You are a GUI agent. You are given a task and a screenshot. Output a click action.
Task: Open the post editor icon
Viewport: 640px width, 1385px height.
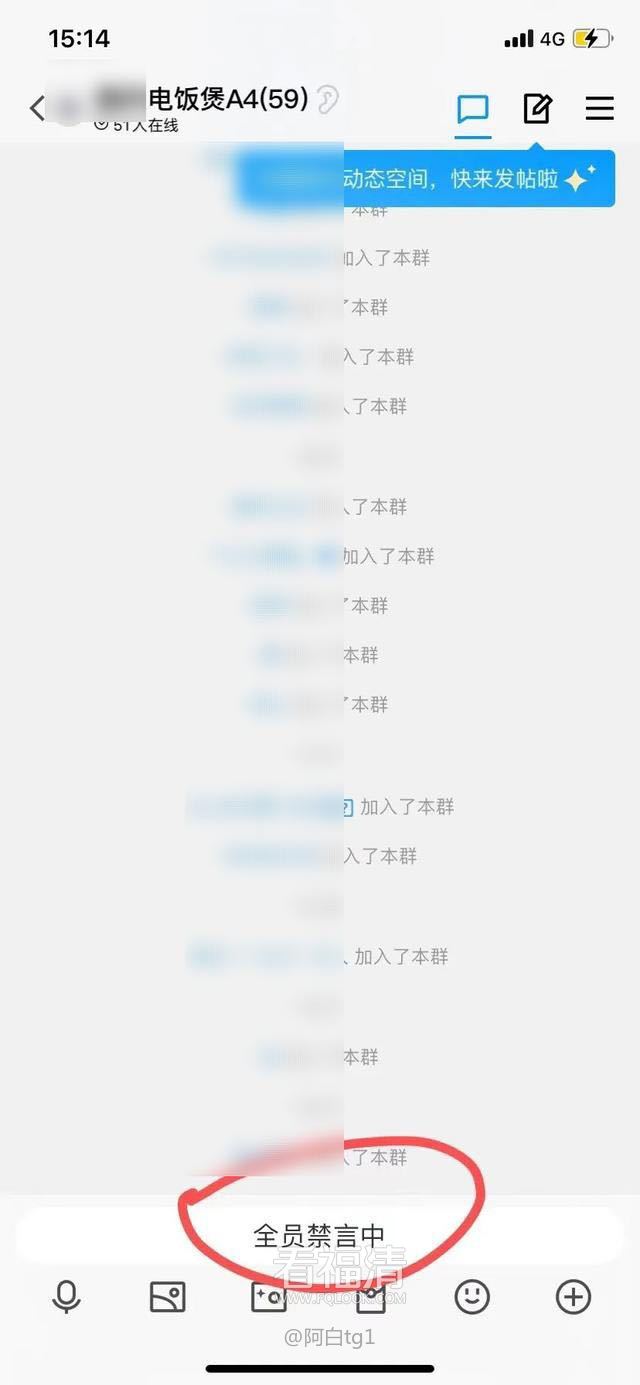(x=537, y=108)
